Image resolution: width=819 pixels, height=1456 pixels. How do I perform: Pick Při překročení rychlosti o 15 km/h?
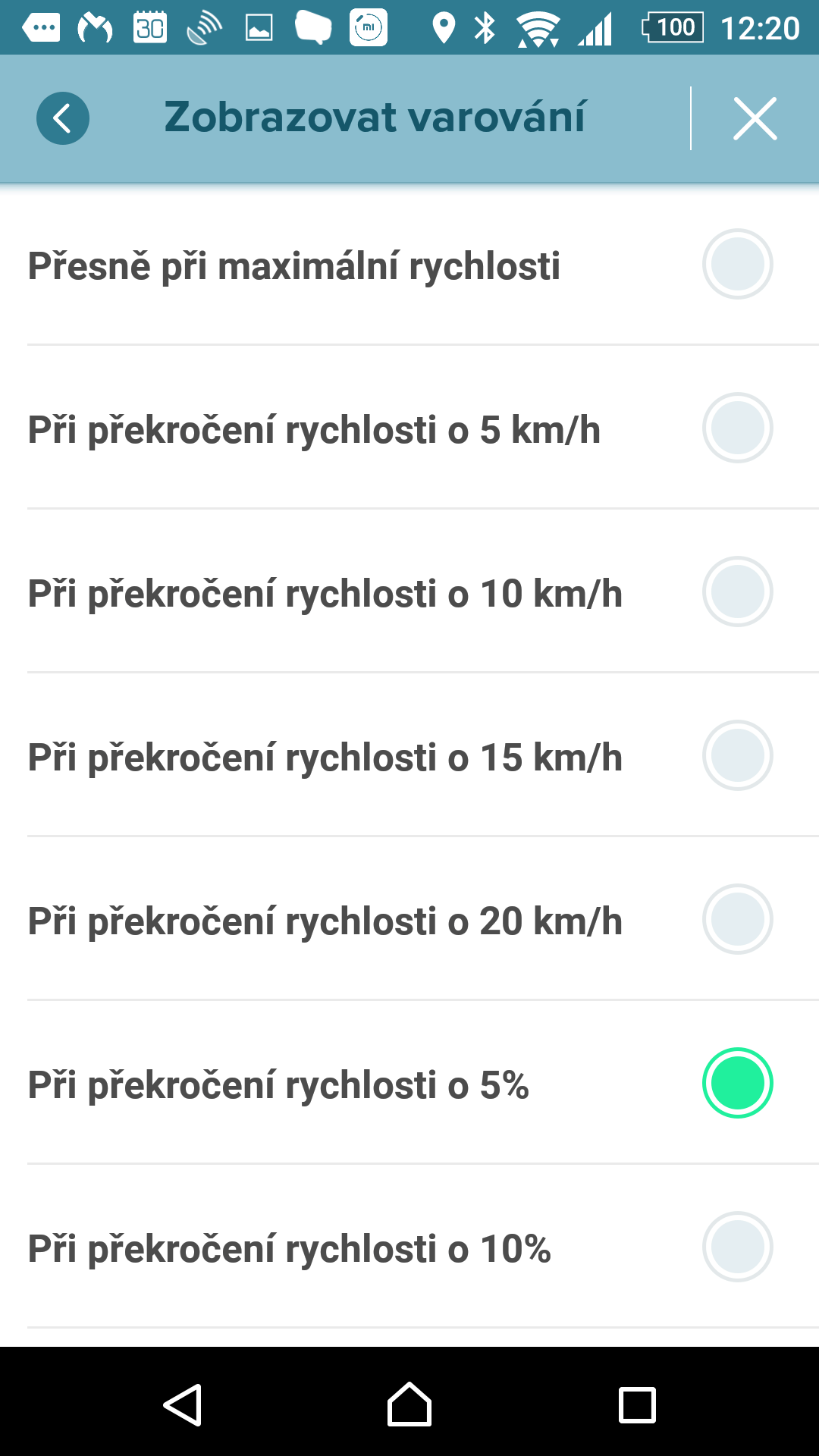[409, 755]
